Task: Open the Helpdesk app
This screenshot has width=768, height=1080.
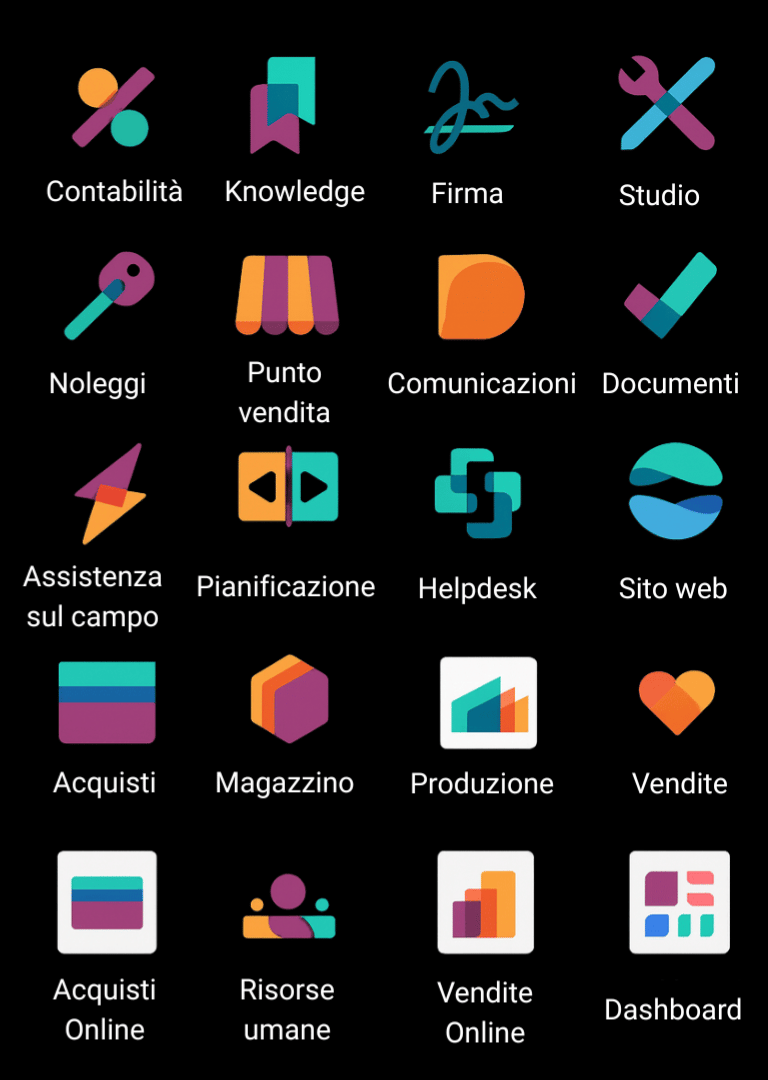Action: [x=478, y=493]
